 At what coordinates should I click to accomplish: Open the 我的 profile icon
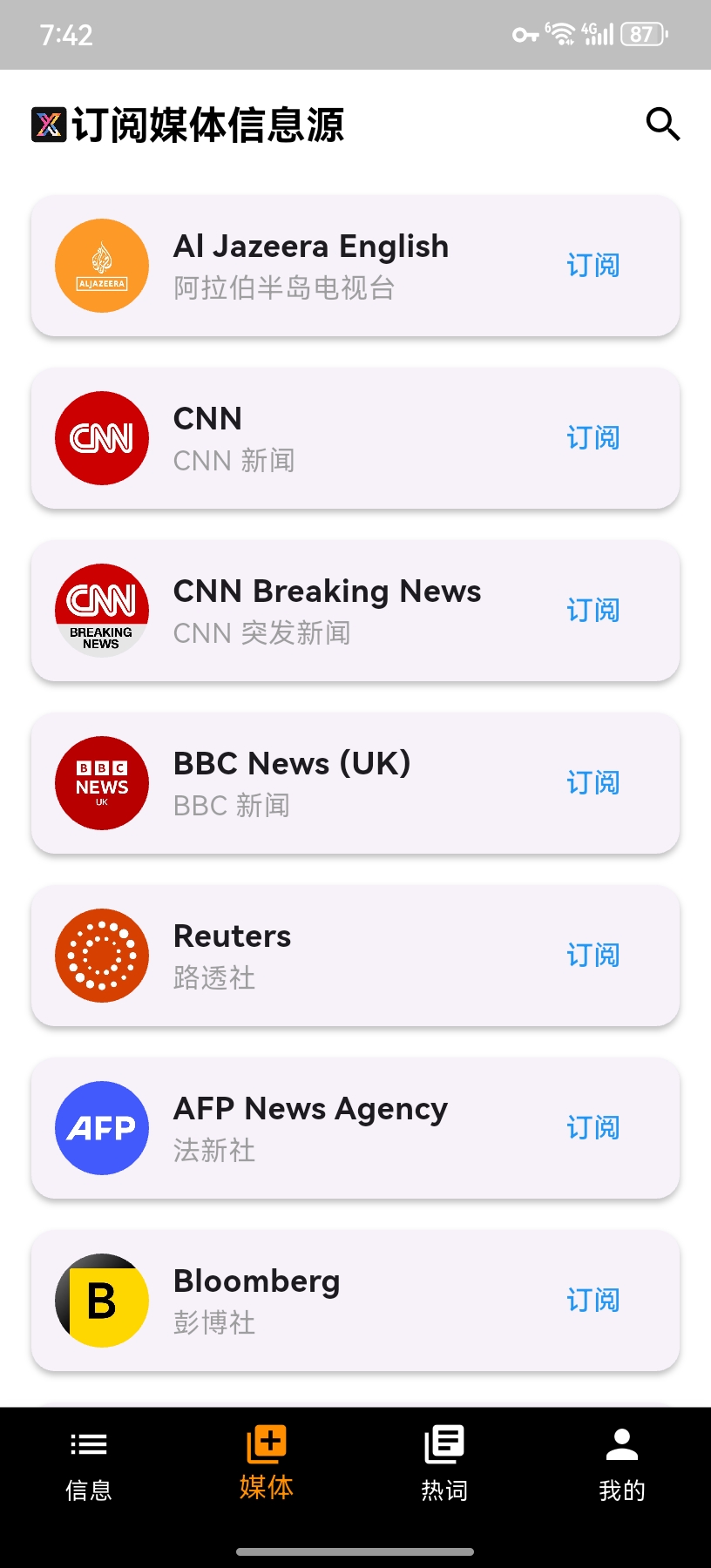click(x=621, y=1443)
